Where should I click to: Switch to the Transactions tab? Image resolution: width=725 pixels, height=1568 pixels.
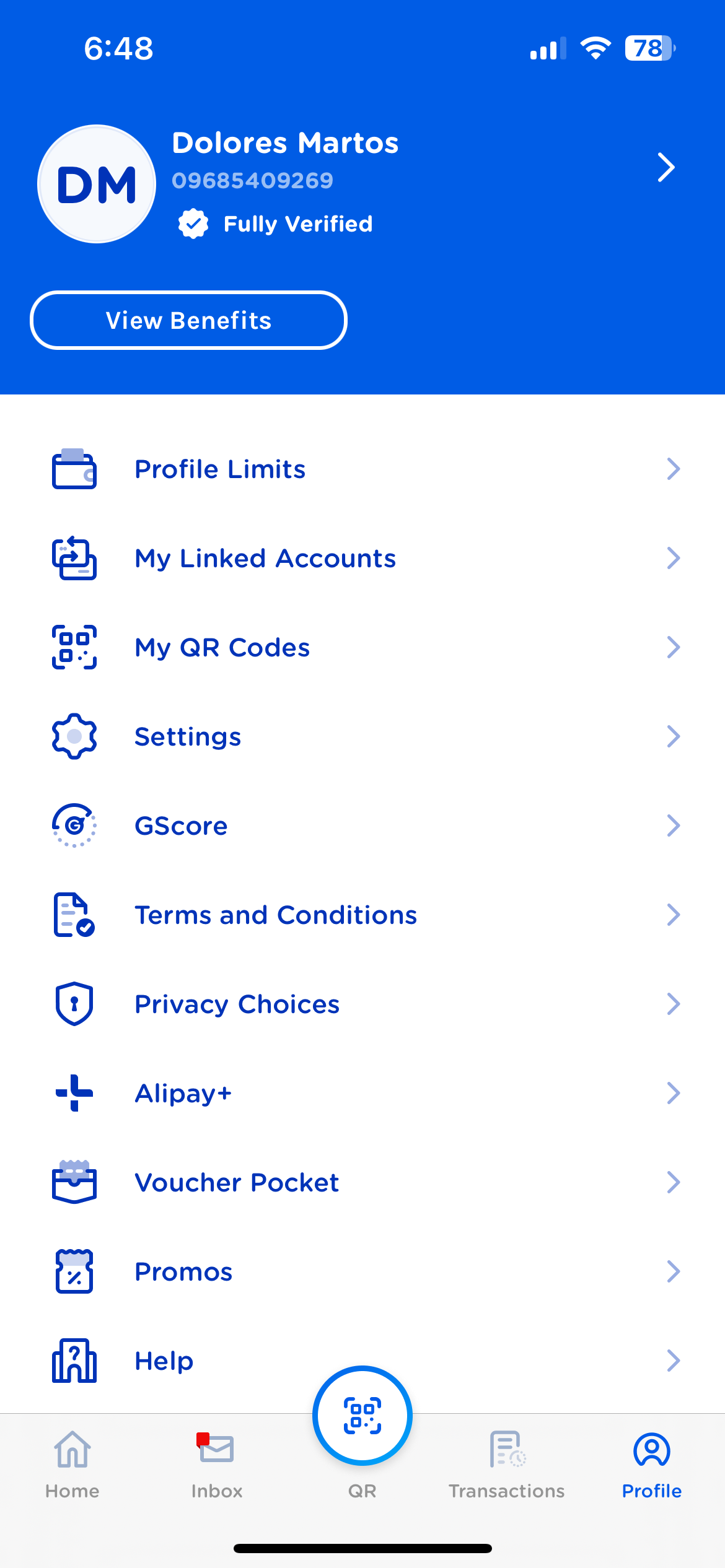tap(507, 1465)
